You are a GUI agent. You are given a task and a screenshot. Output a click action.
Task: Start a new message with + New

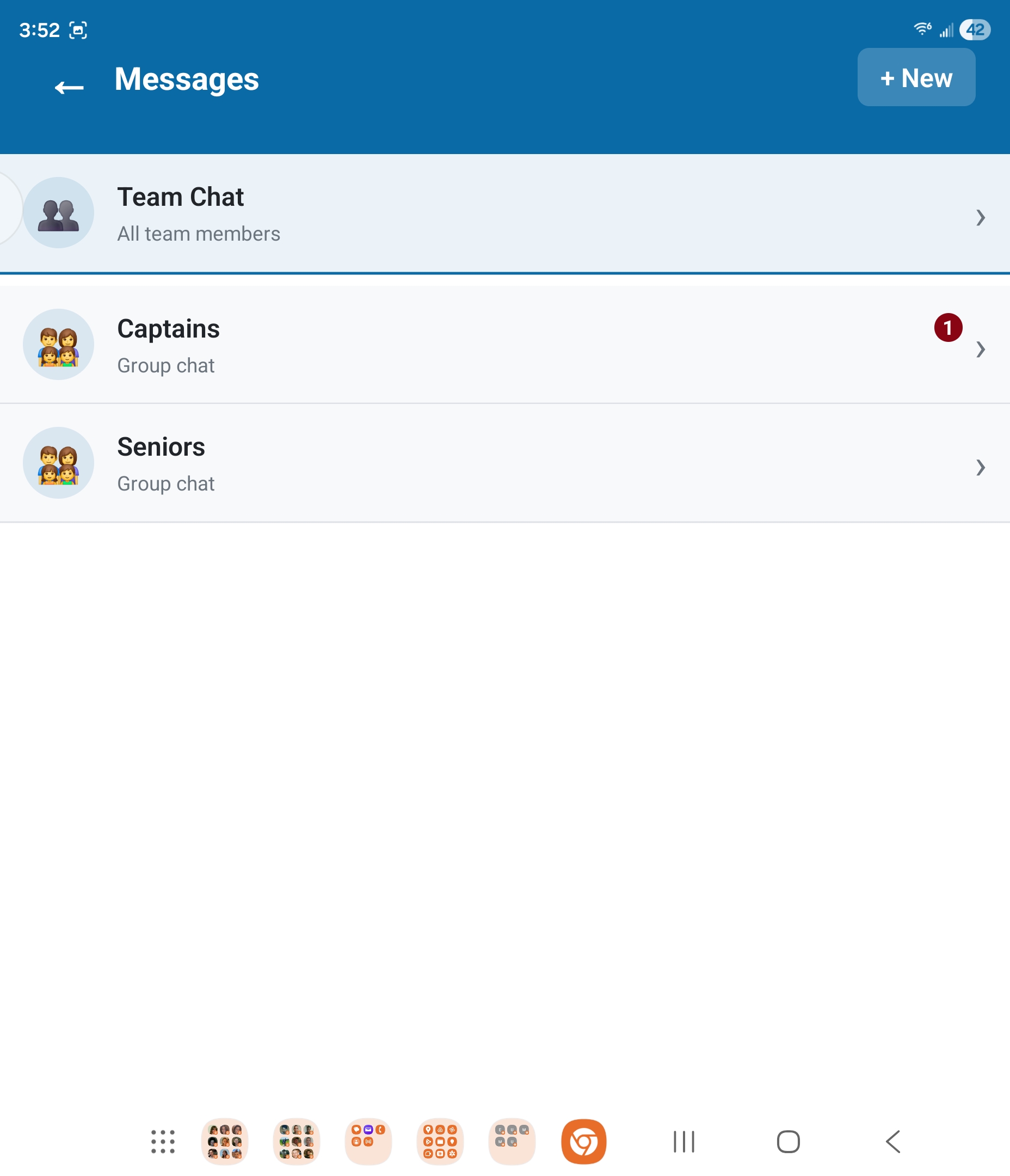(916, 78)
